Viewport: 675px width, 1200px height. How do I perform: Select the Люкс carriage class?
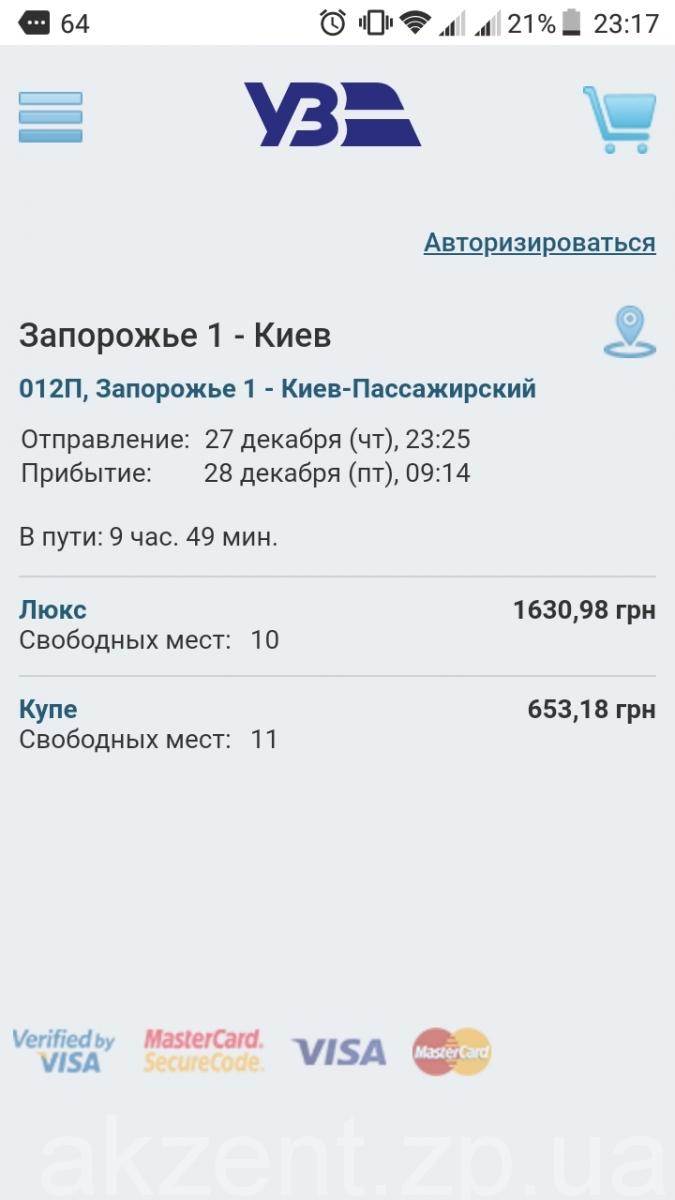tap(53, 609)
